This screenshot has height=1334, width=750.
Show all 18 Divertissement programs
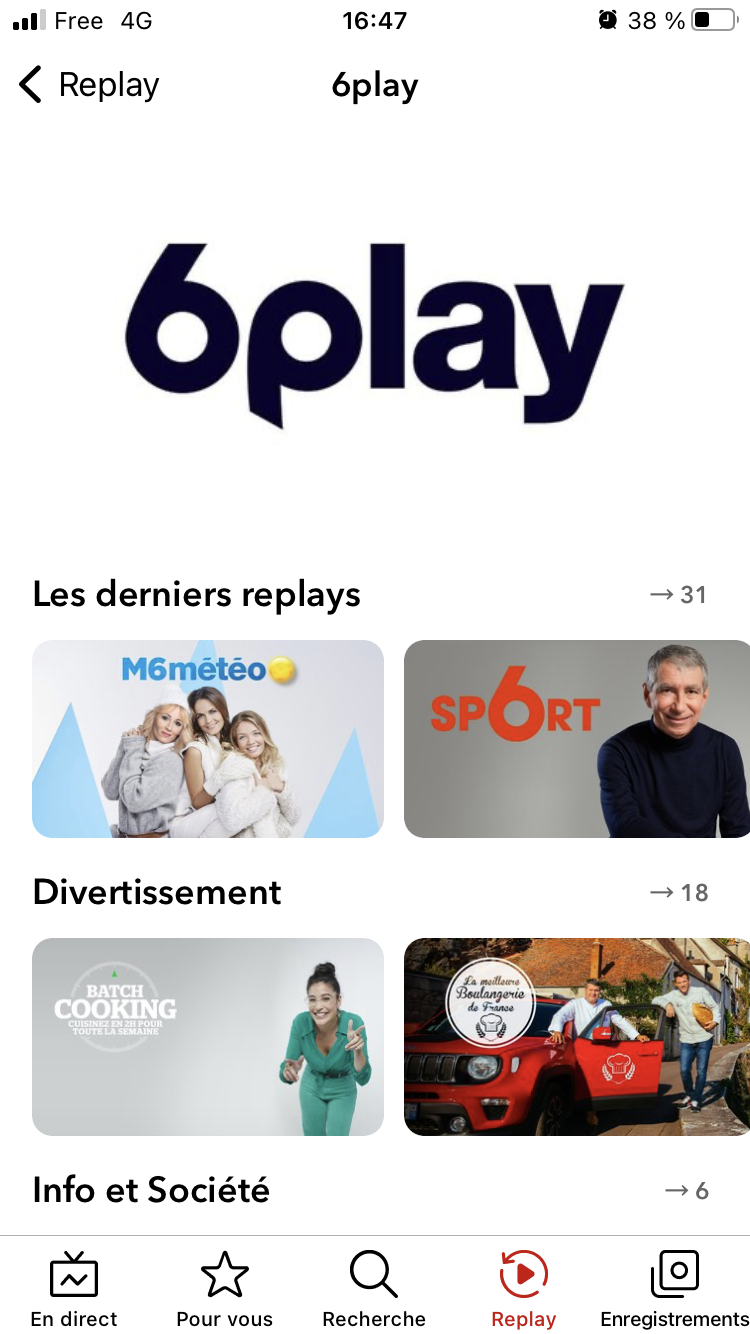pos(678,893)
